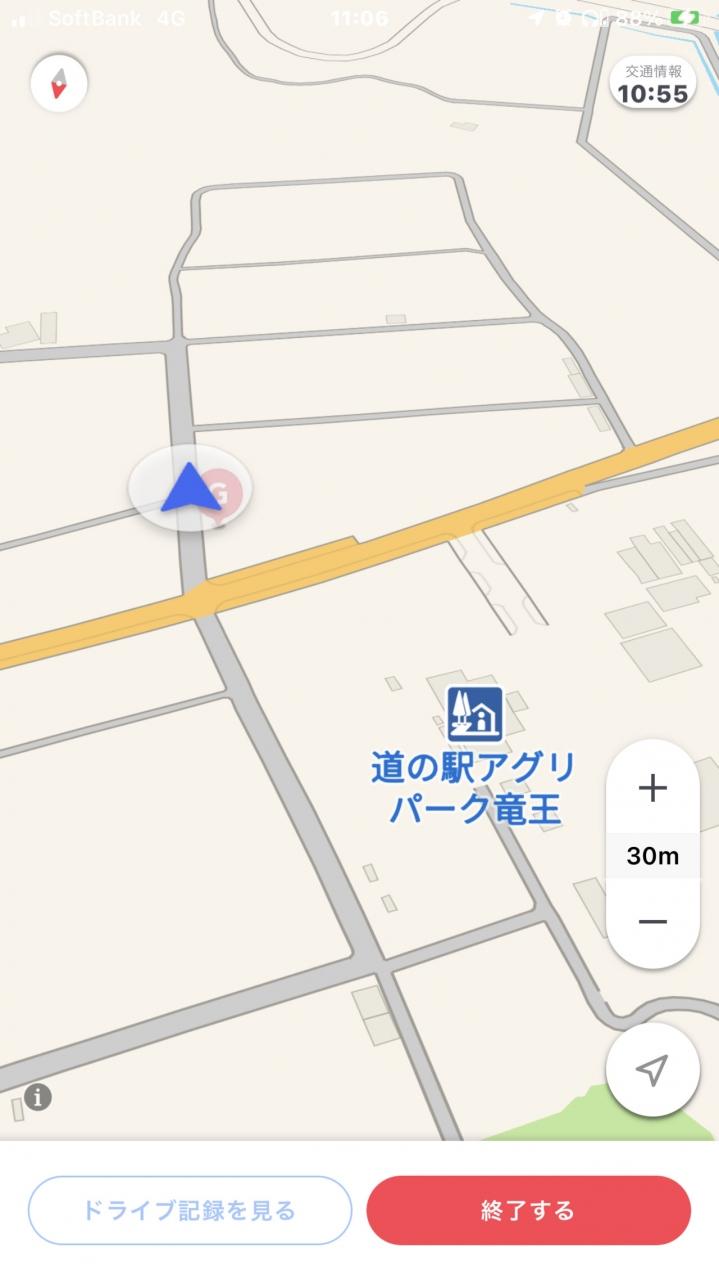
Task: Open the map info icon
Action: pyautogui.click(x=38, y=1097)
